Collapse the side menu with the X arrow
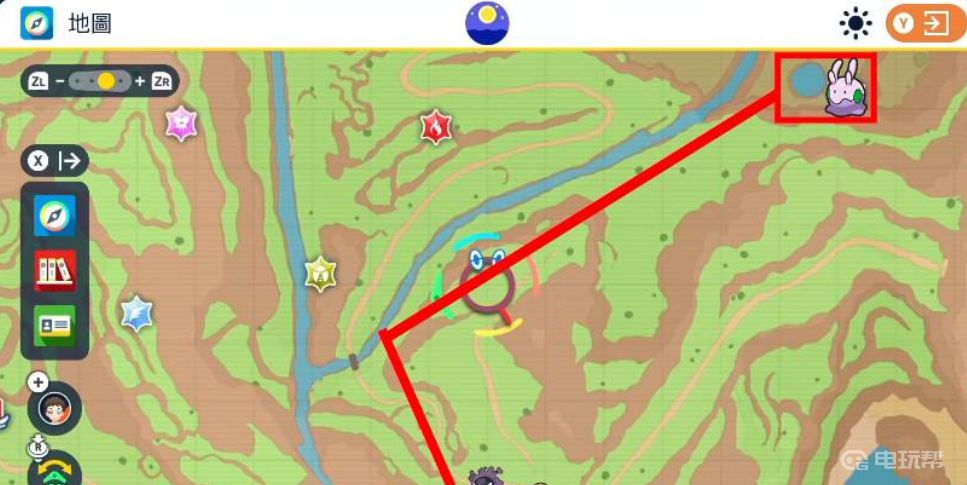 58,160
